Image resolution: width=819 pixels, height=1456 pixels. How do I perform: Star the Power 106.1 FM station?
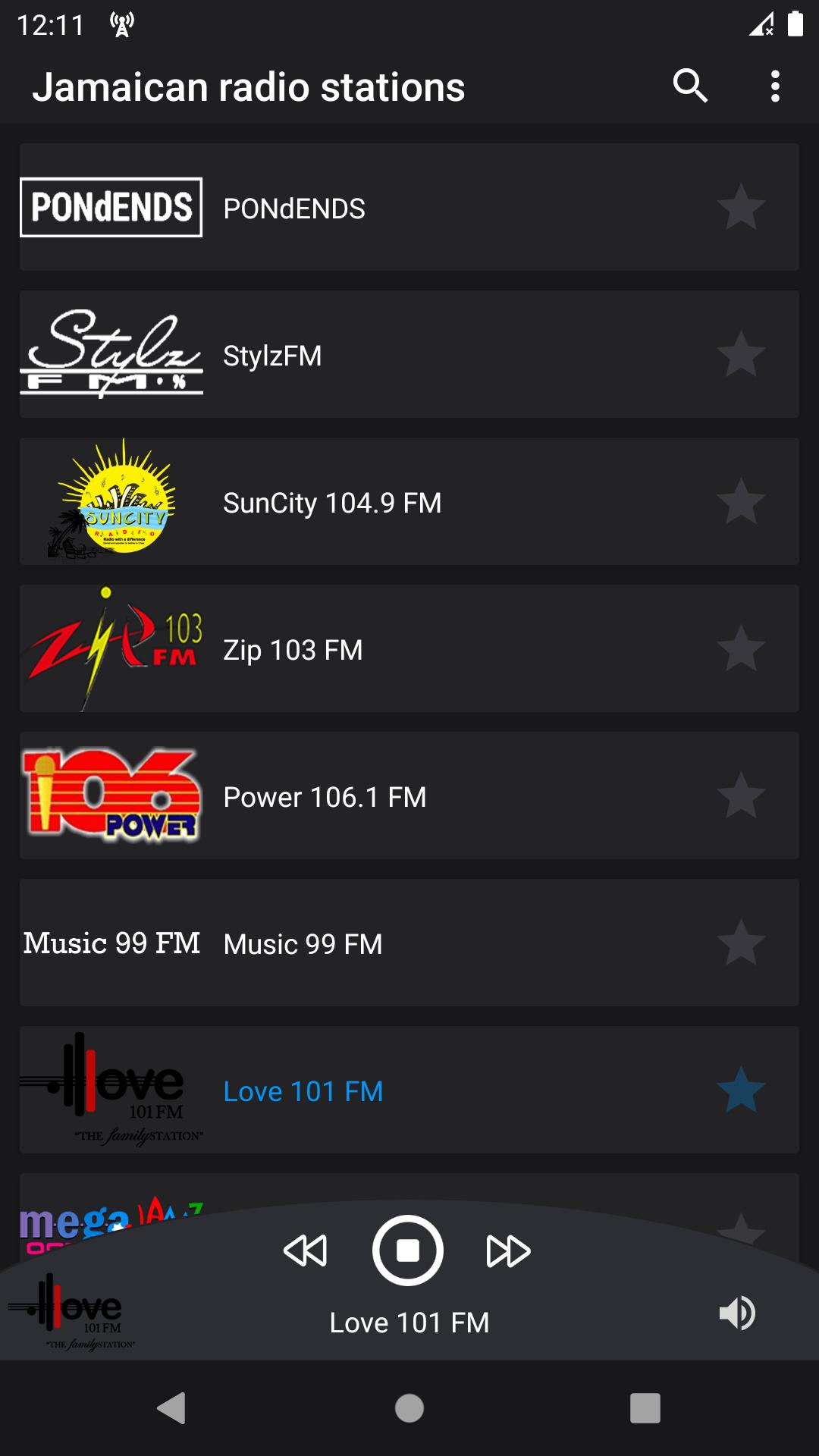pyautogui.click(x=741, y=795)
